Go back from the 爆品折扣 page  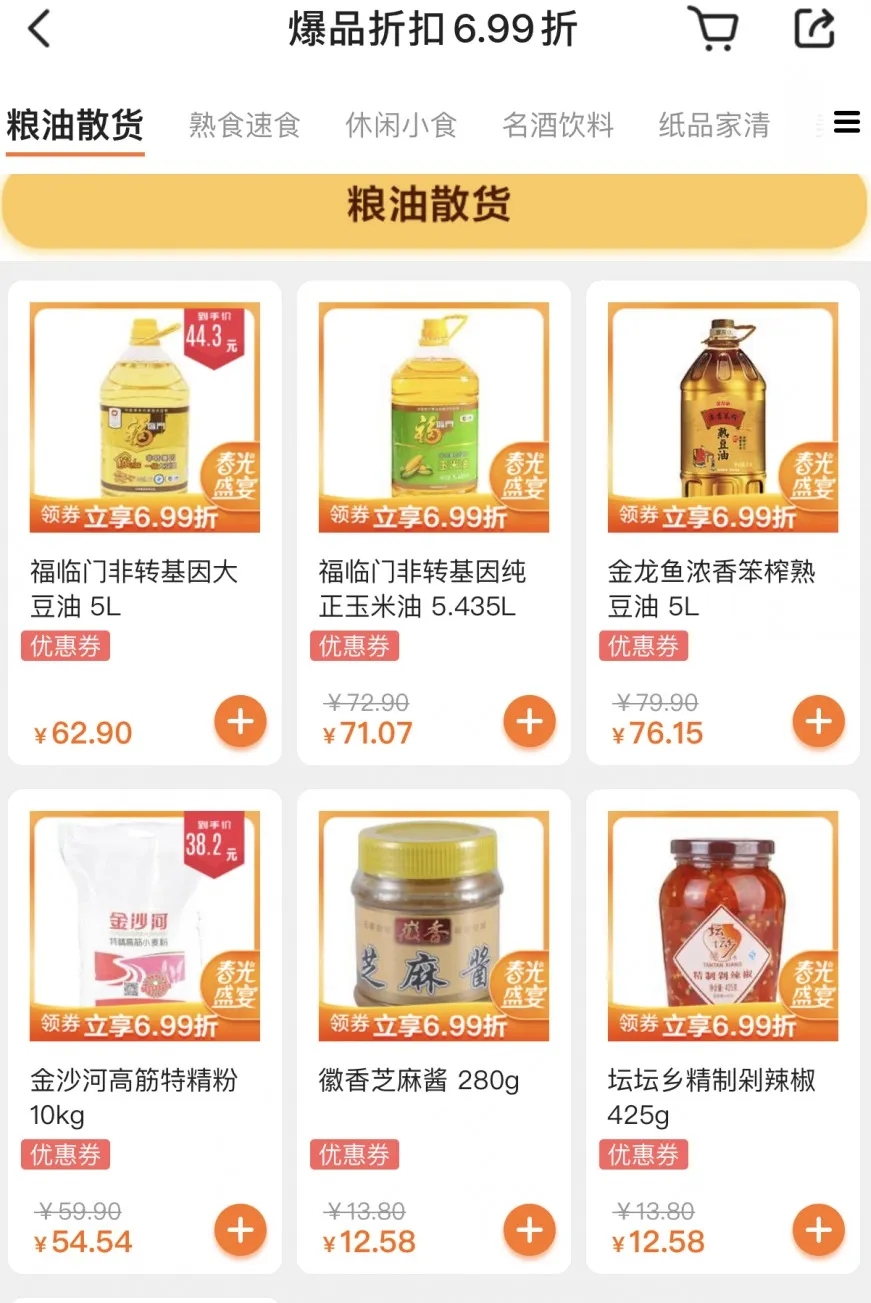(x=39, y=29)
